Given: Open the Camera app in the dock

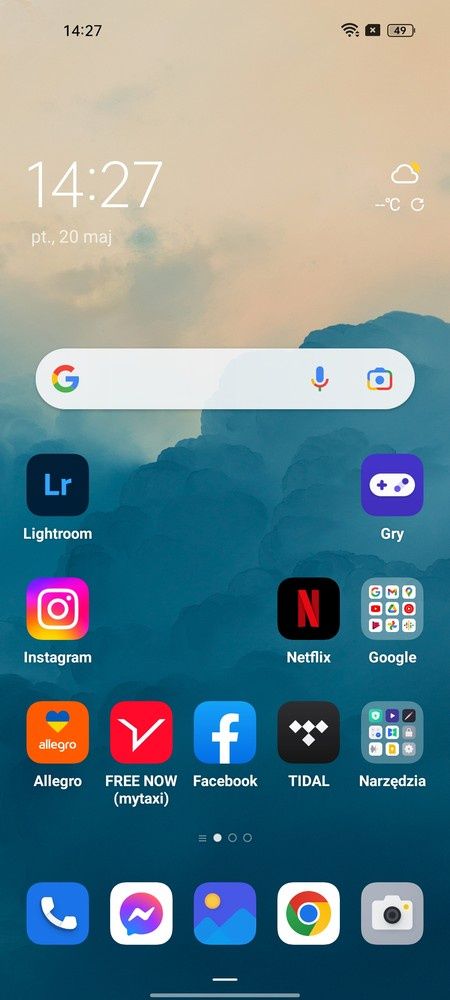Looking at the screenshot, I should click(x=392, y=913).
